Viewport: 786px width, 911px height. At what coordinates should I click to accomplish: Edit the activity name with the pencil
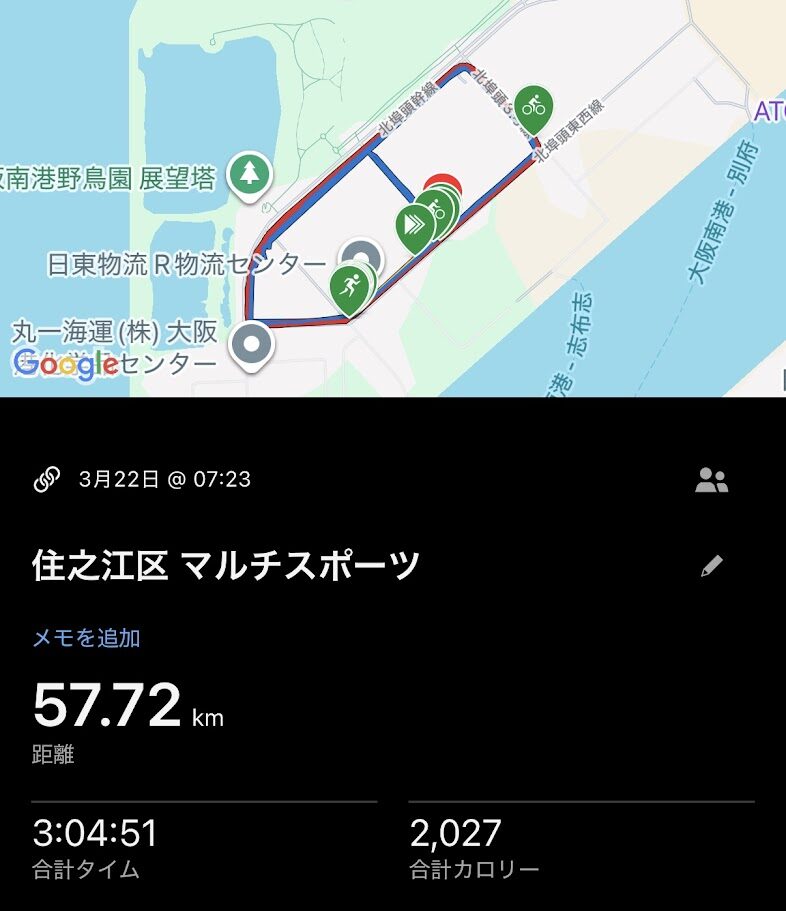point(711,567)
